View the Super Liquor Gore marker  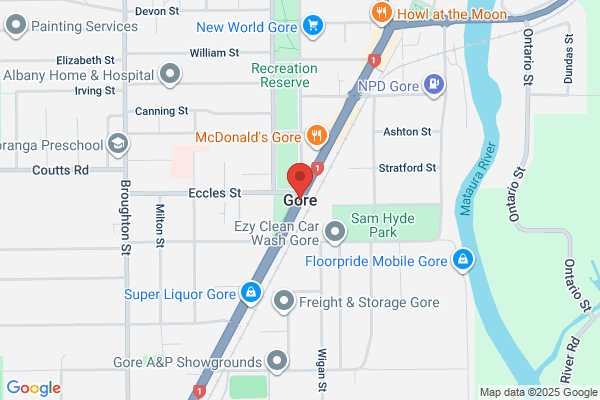[252, 294]
